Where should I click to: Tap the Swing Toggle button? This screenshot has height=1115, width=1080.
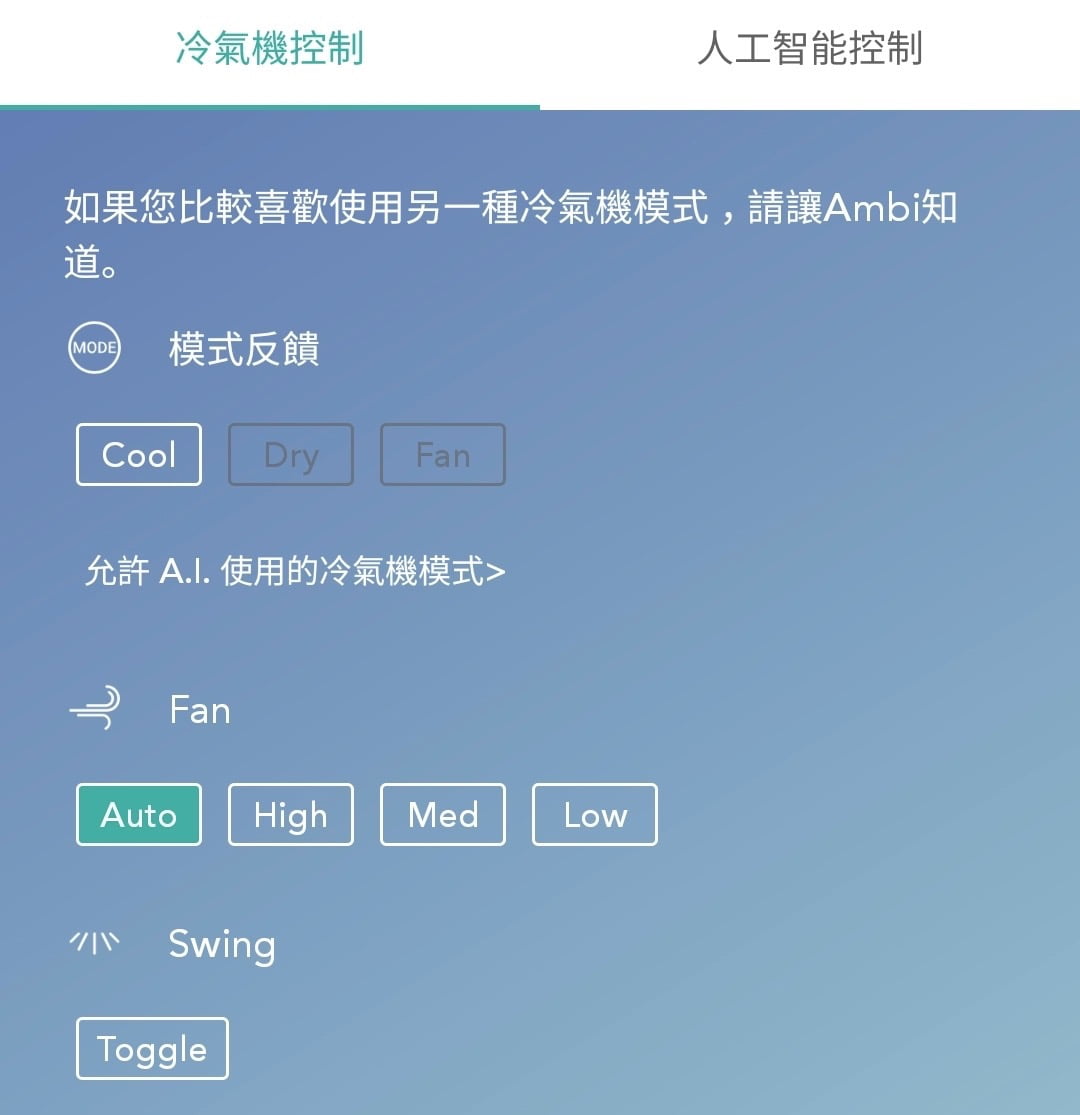coord(152,1049)
